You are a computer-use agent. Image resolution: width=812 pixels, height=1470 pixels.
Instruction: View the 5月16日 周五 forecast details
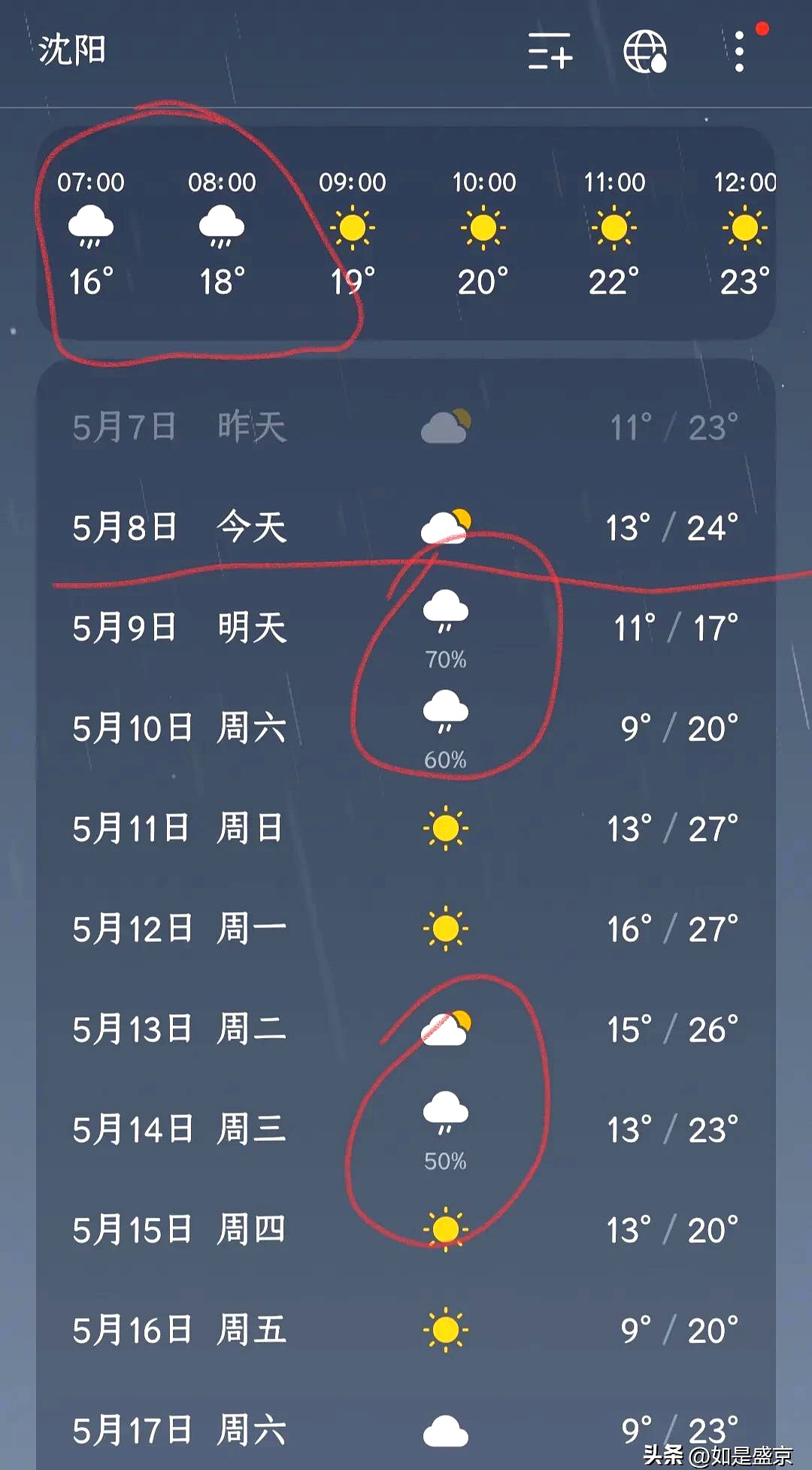point(406,1330)
